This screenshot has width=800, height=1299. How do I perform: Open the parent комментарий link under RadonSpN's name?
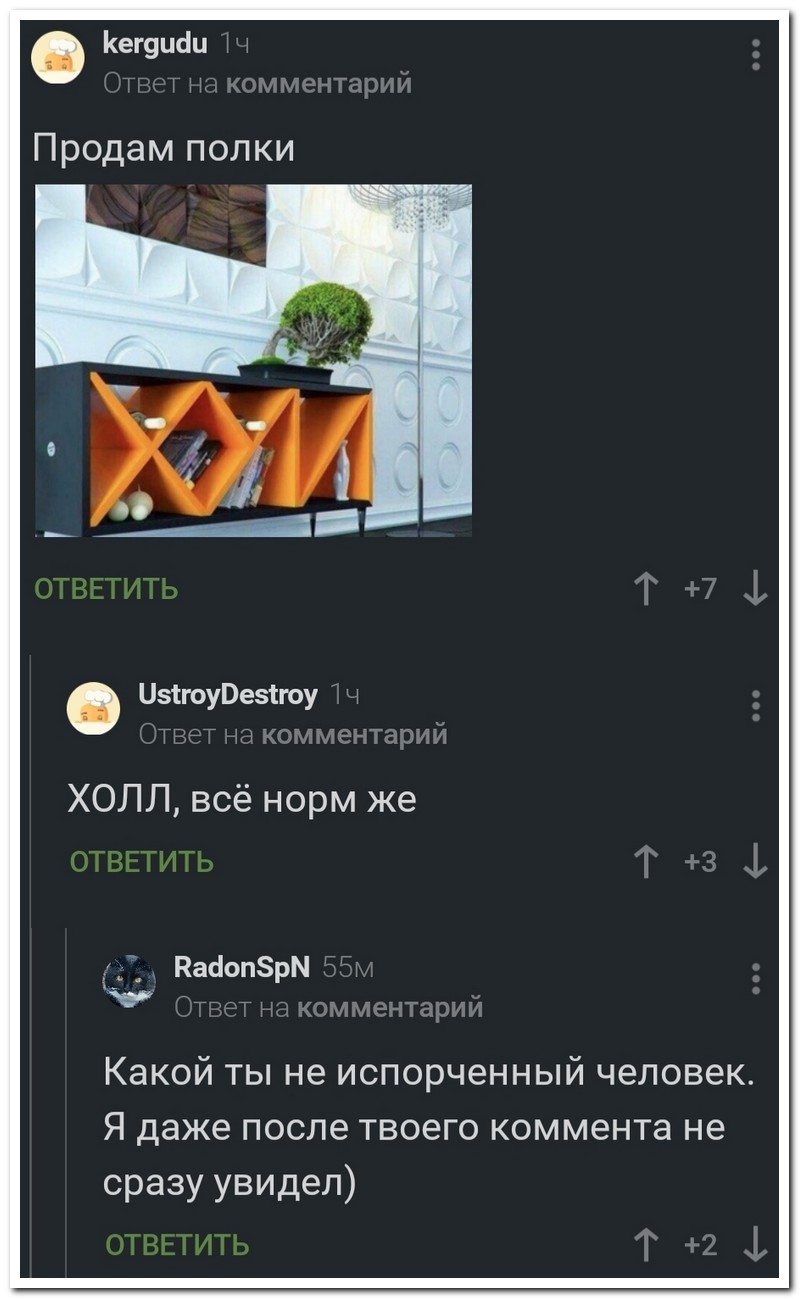pos(390,1007)
